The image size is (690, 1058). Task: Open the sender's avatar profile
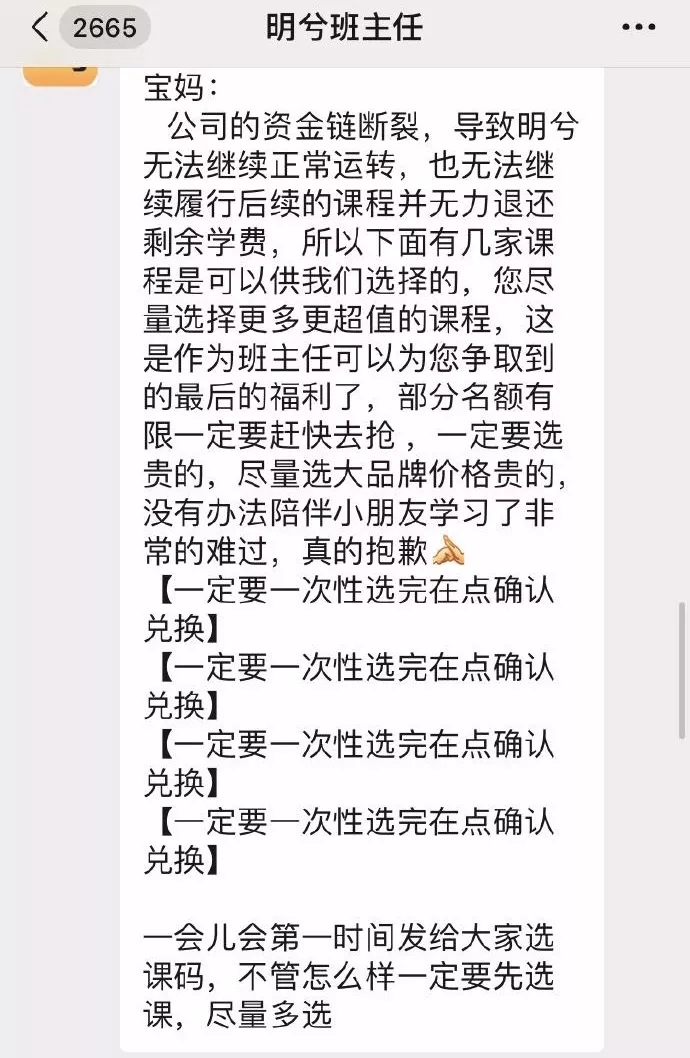click(60, 77)
